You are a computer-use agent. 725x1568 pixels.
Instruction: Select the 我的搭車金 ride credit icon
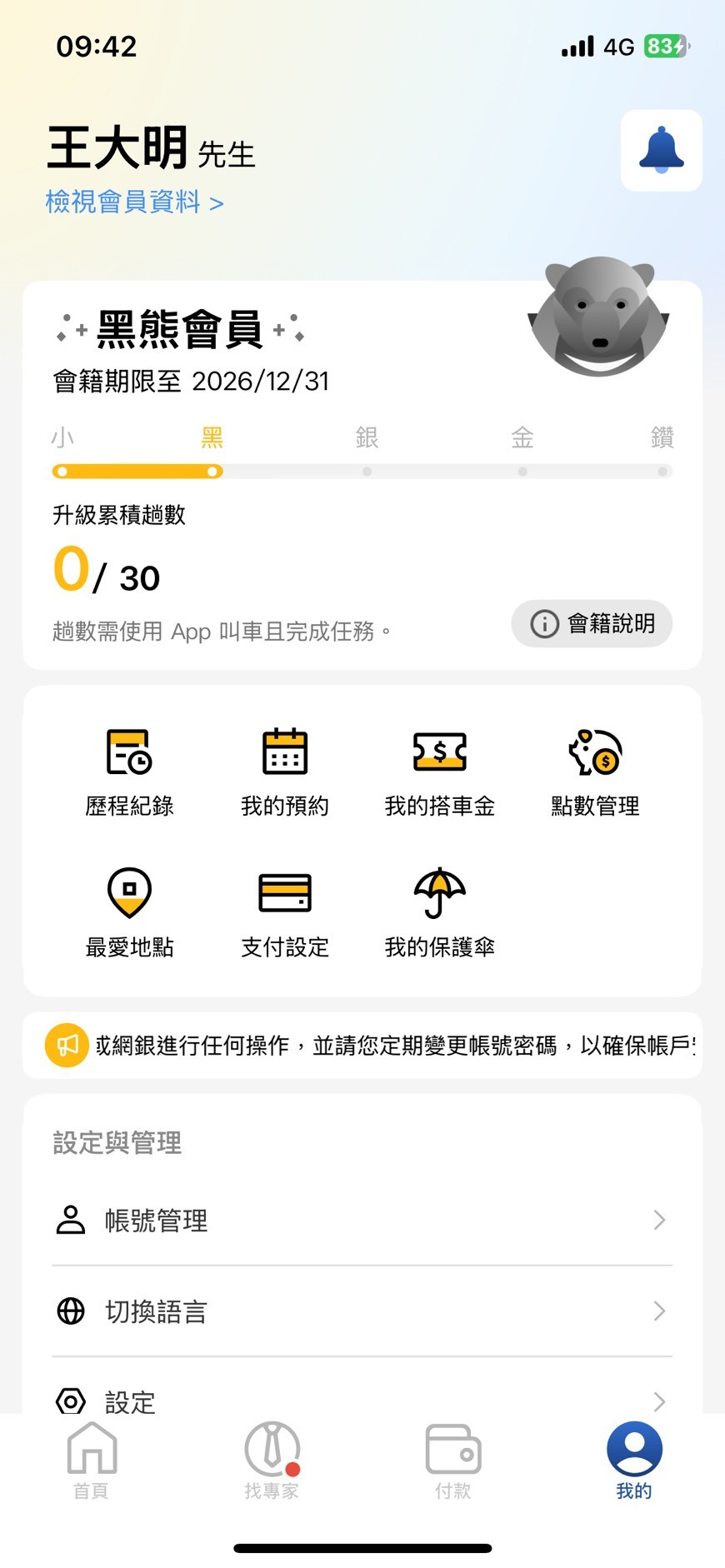[x=439, y=752]
